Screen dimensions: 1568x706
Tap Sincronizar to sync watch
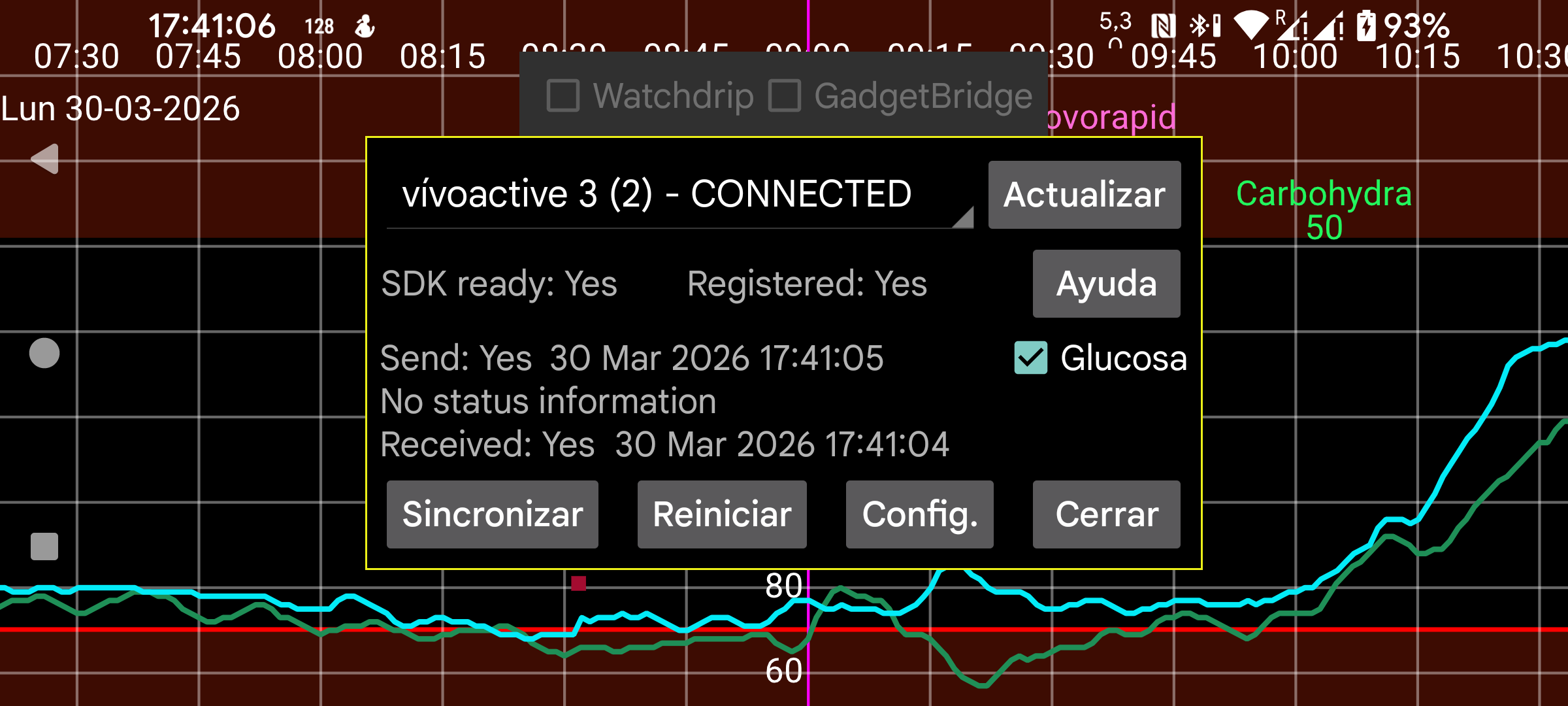coord(492,514)
